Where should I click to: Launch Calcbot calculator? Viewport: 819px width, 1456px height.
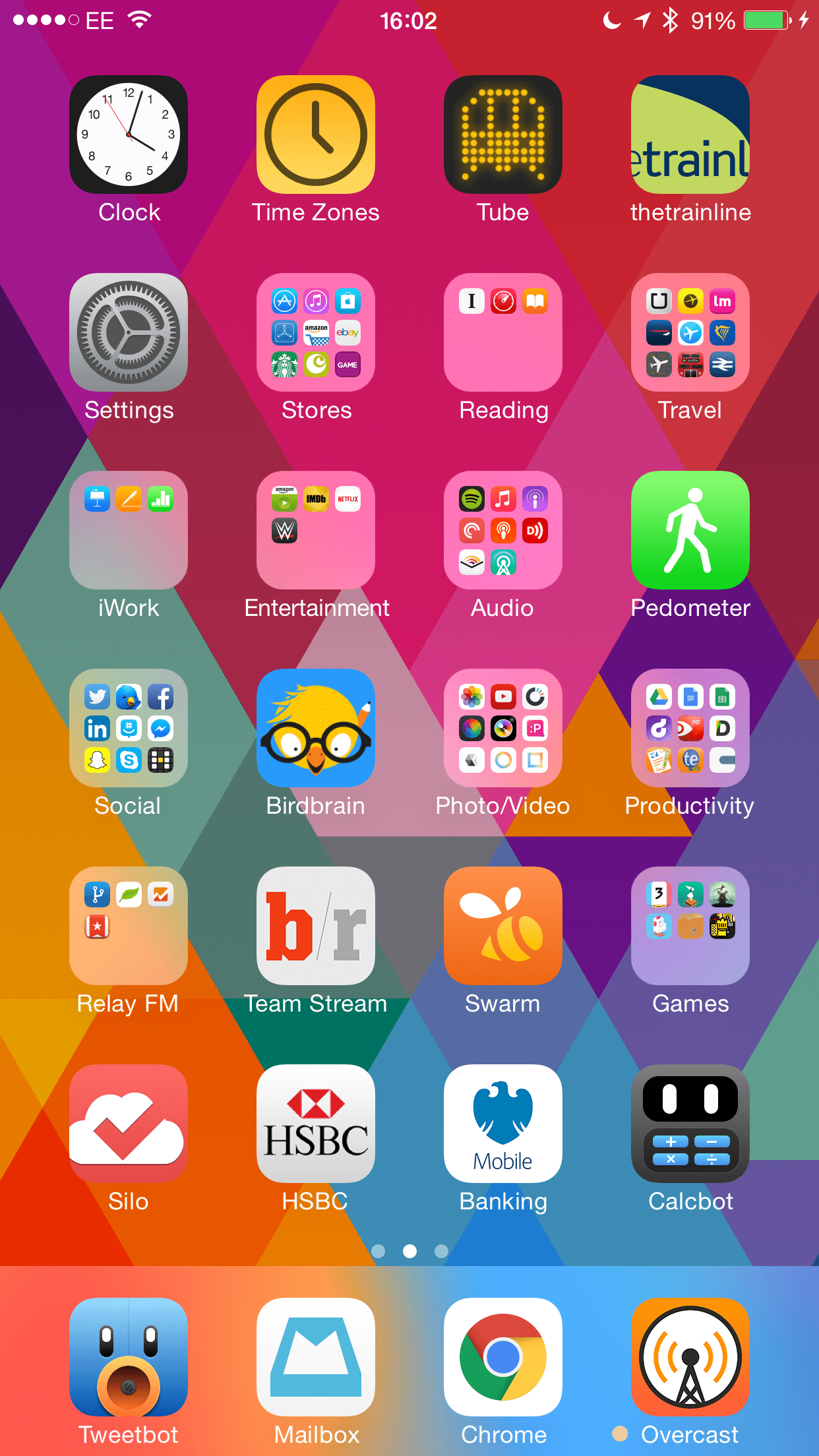point(690,1124)
